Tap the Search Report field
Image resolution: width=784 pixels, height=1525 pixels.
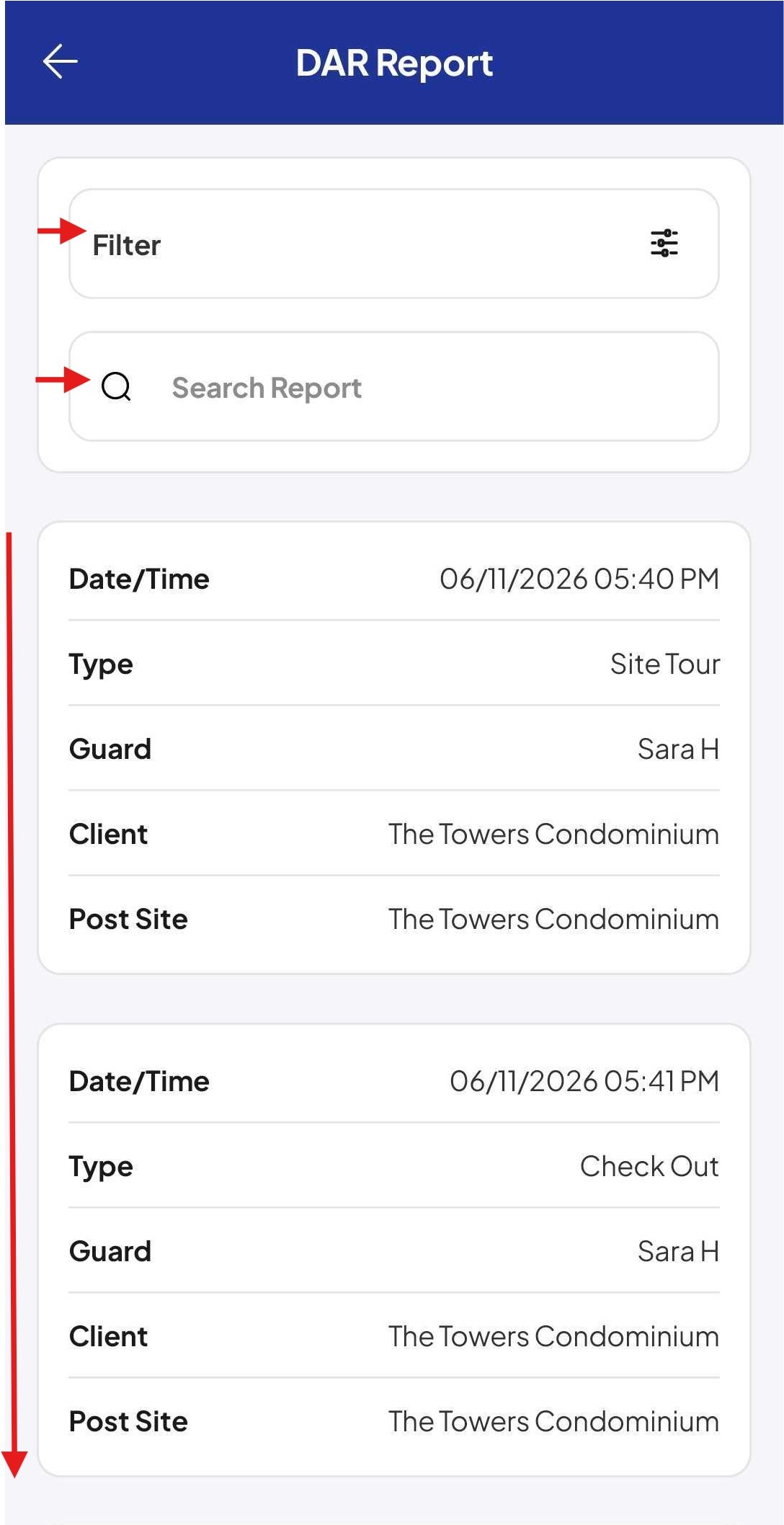(x=393, y=386)
